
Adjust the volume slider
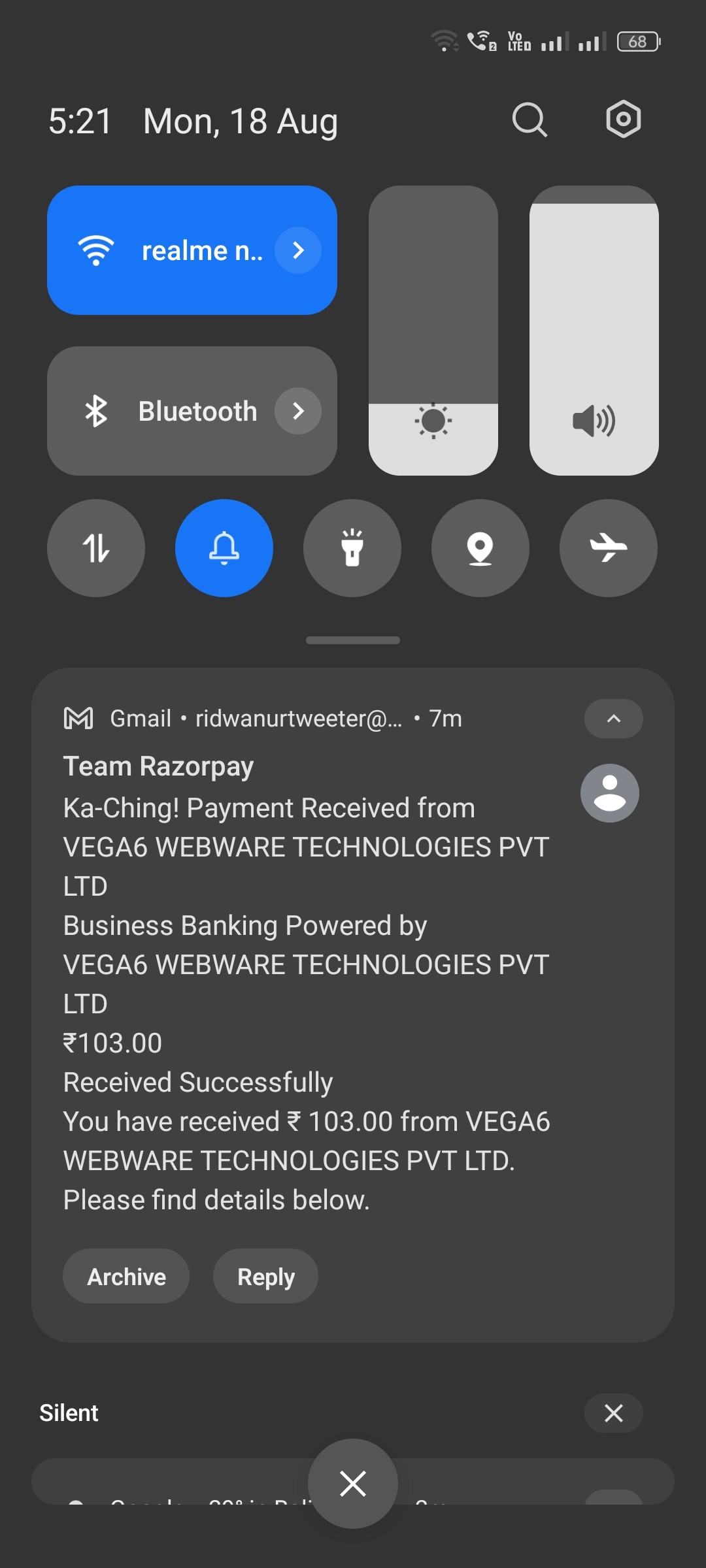point(594,331)
